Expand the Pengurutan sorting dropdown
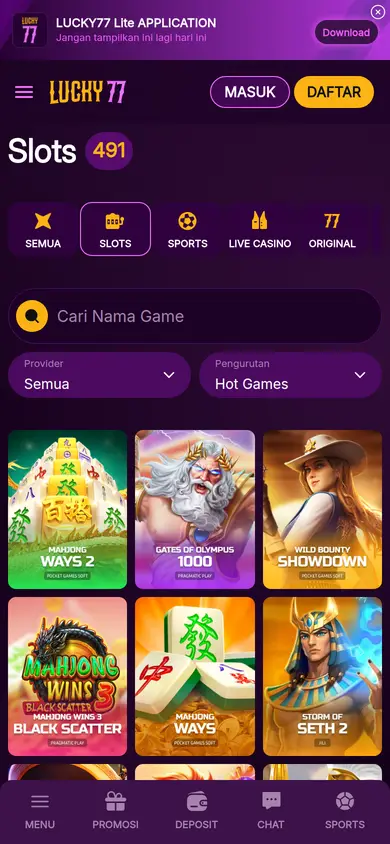 [x=290, y=375]
